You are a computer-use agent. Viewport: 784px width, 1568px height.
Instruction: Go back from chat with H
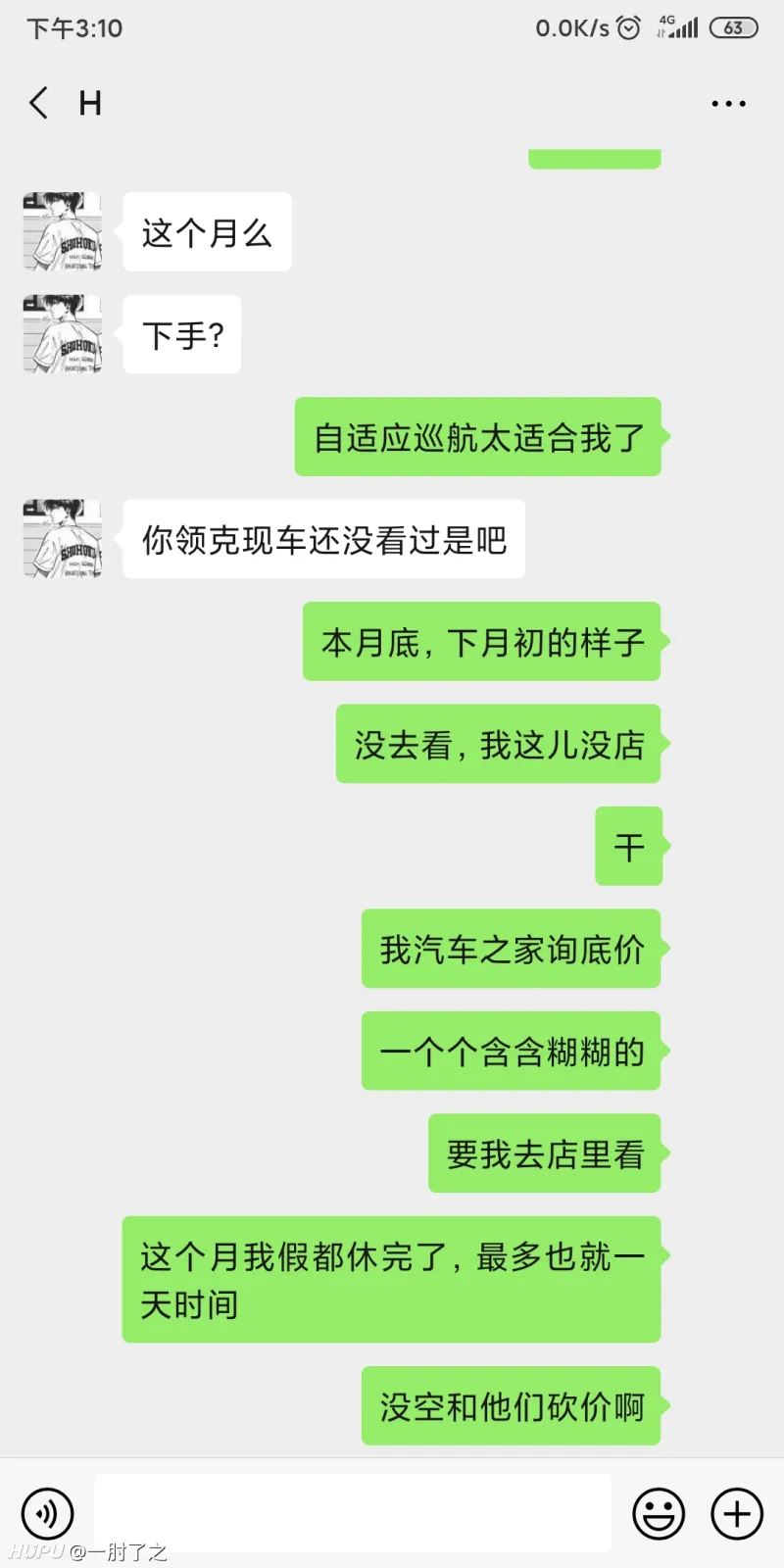point(39,103)
